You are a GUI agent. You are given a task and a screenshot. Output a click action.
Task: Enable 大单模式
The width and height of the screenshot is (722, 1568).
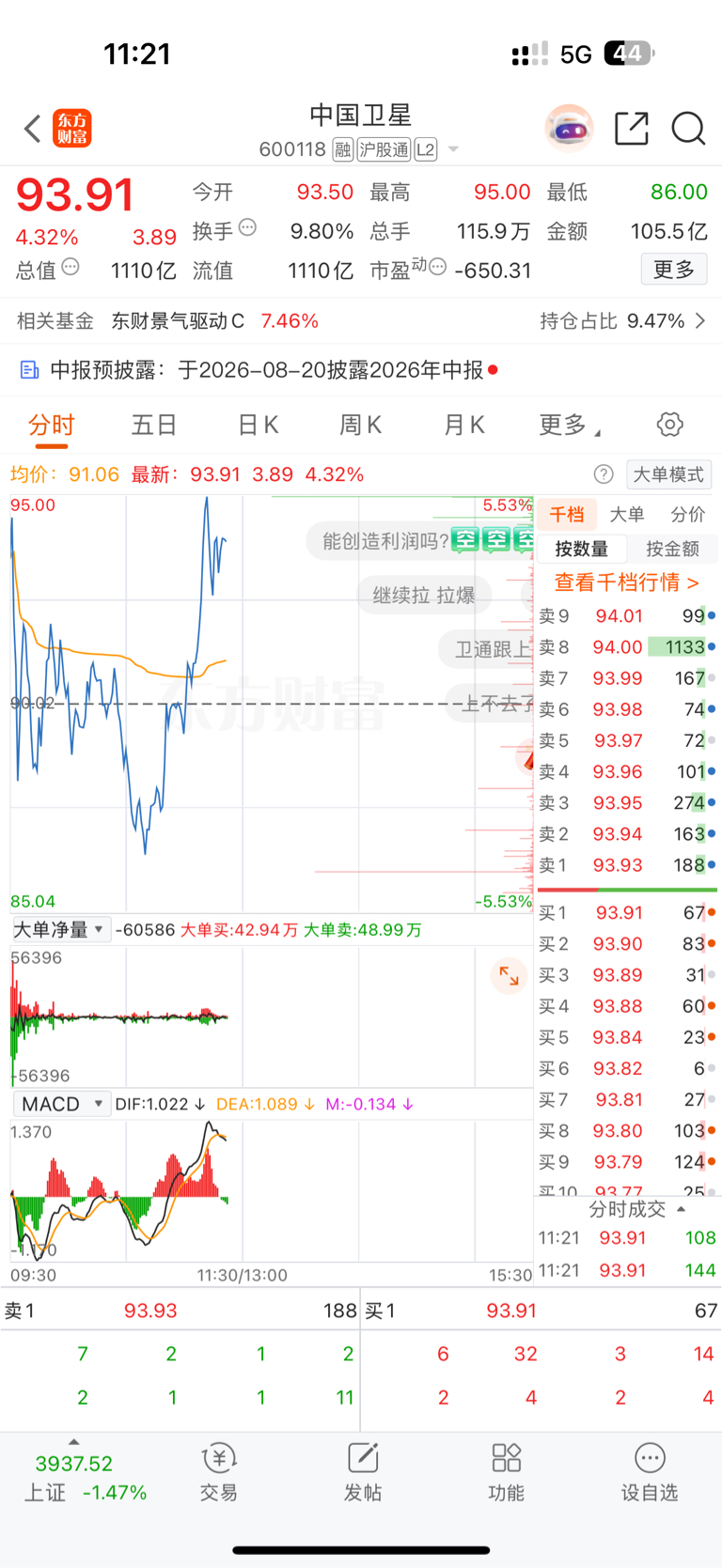[668, 474]
